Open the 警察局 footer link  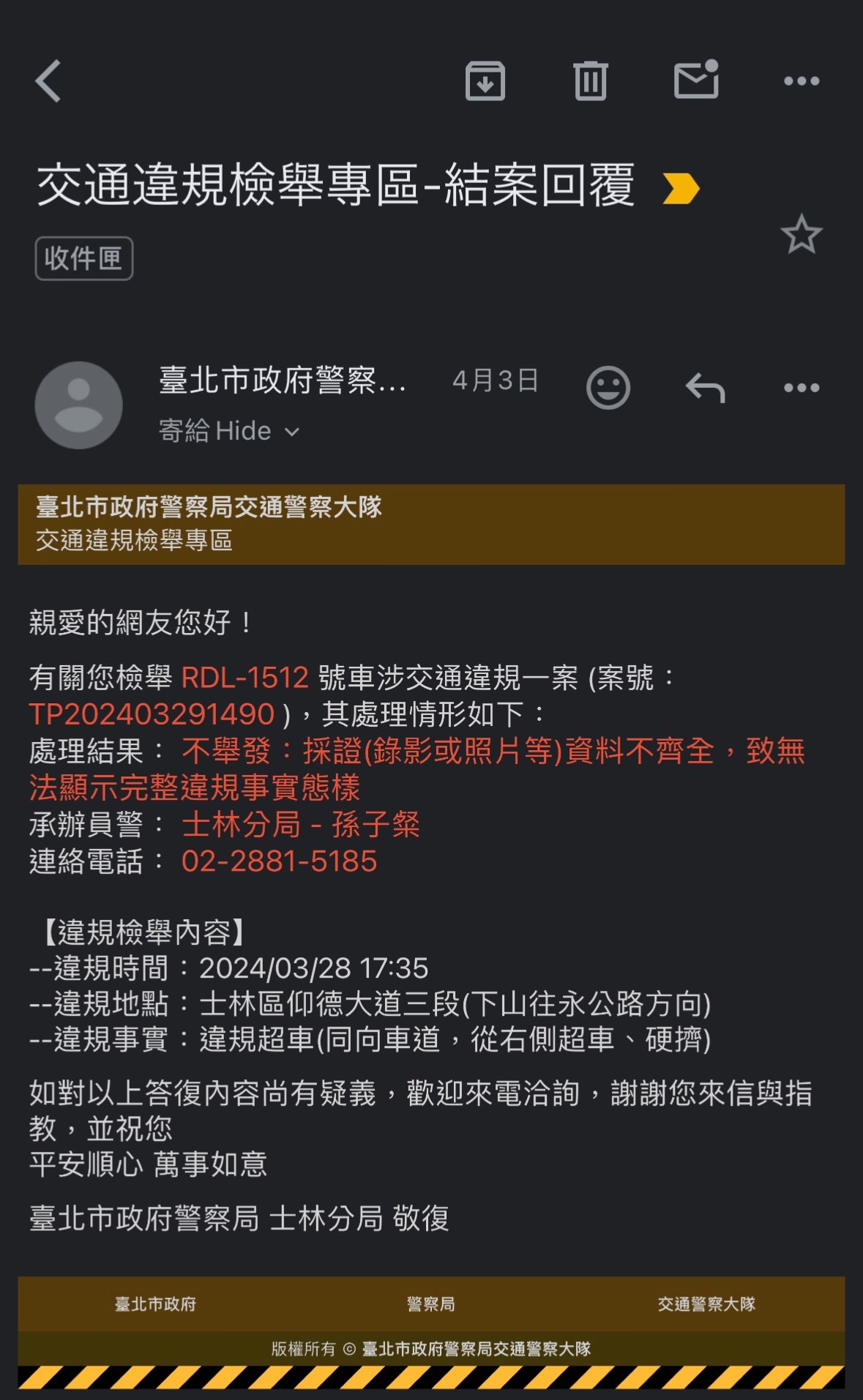point(431,1304)
